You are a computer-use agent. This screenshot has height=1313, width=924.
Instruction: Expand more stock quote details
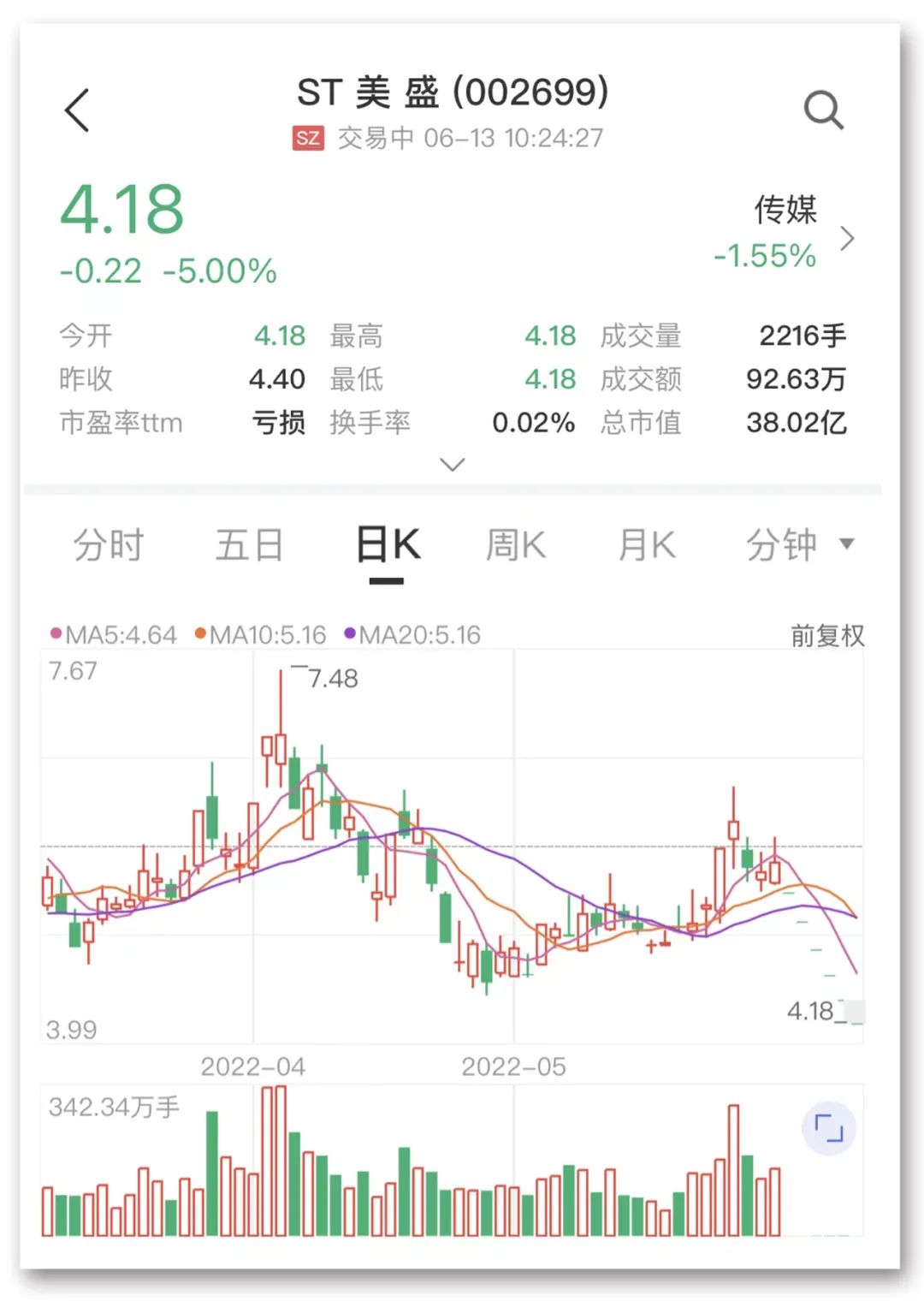(452, 465)
